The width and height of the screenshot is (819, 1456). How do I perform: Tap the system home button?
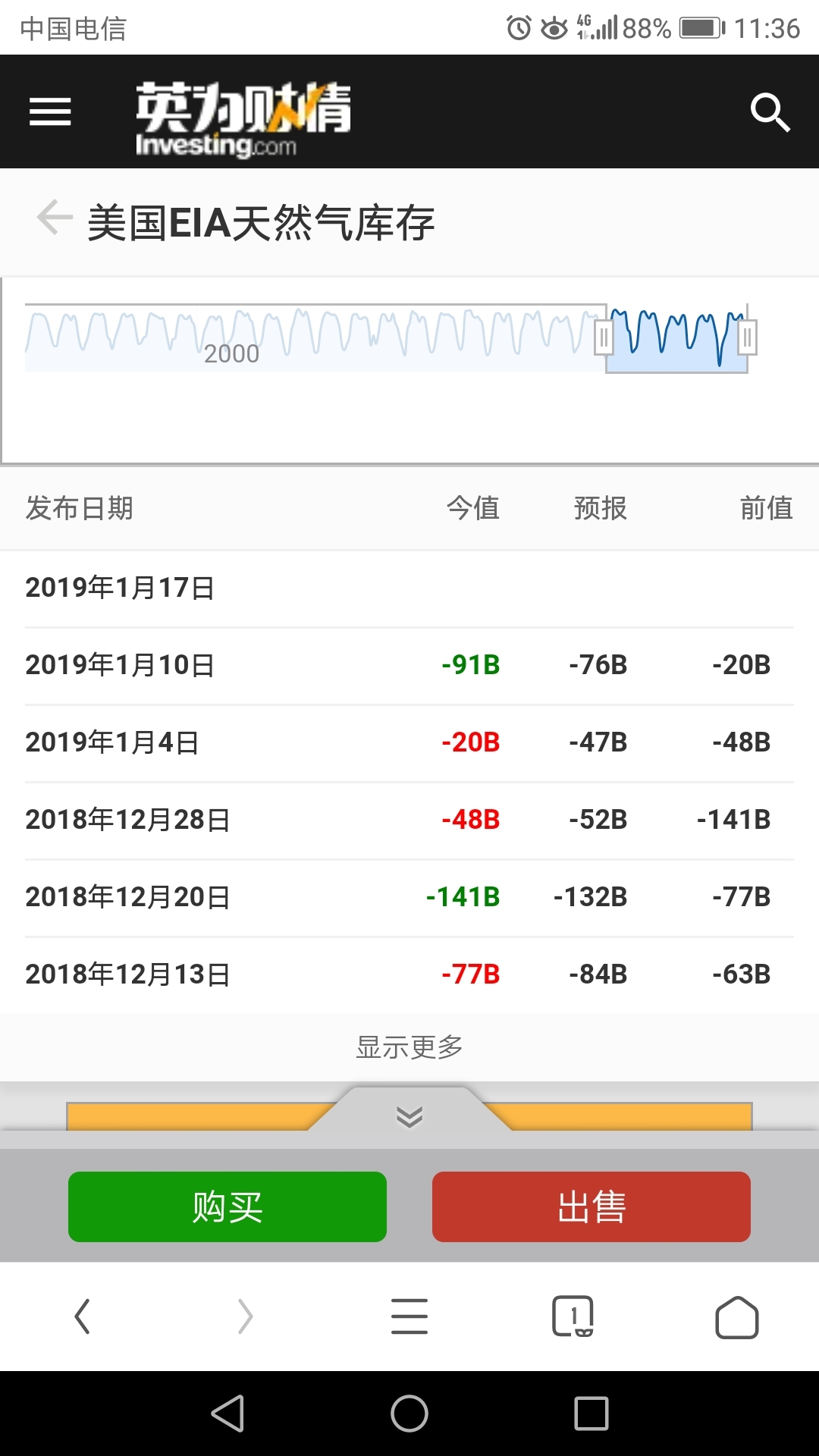(x=409, y=1414)
